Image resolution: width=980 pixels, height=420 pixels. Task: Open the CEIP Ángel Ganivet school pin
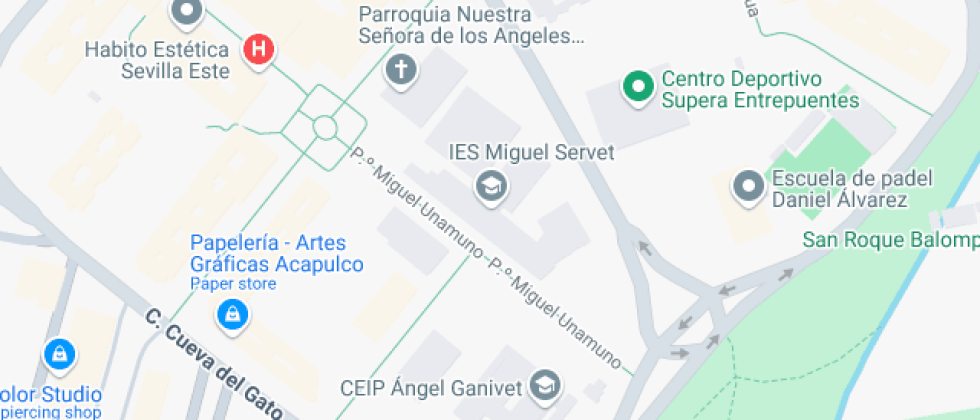coord(545,386)
